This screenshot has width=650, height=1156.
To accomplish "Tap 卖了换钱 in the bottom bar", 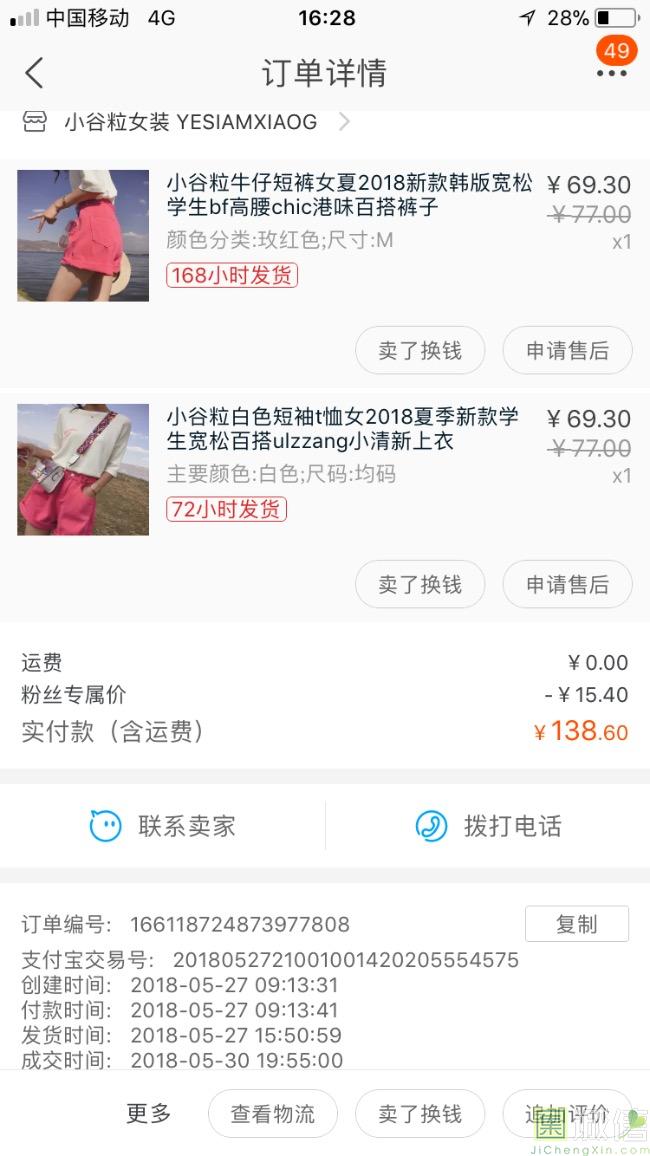I will coord(420,1114).
